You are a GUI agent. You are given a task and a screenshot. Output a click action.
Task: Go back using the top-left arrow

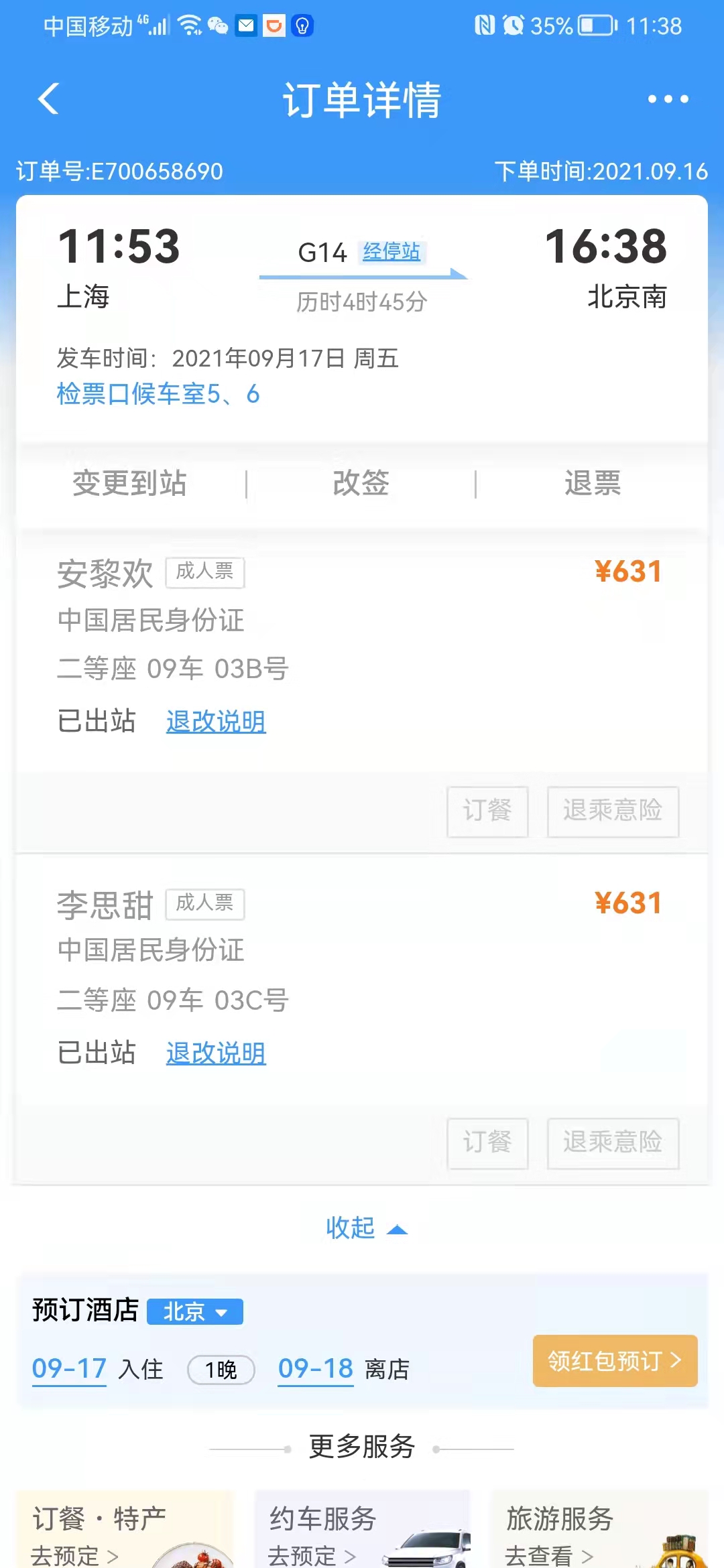click(48, 99)
